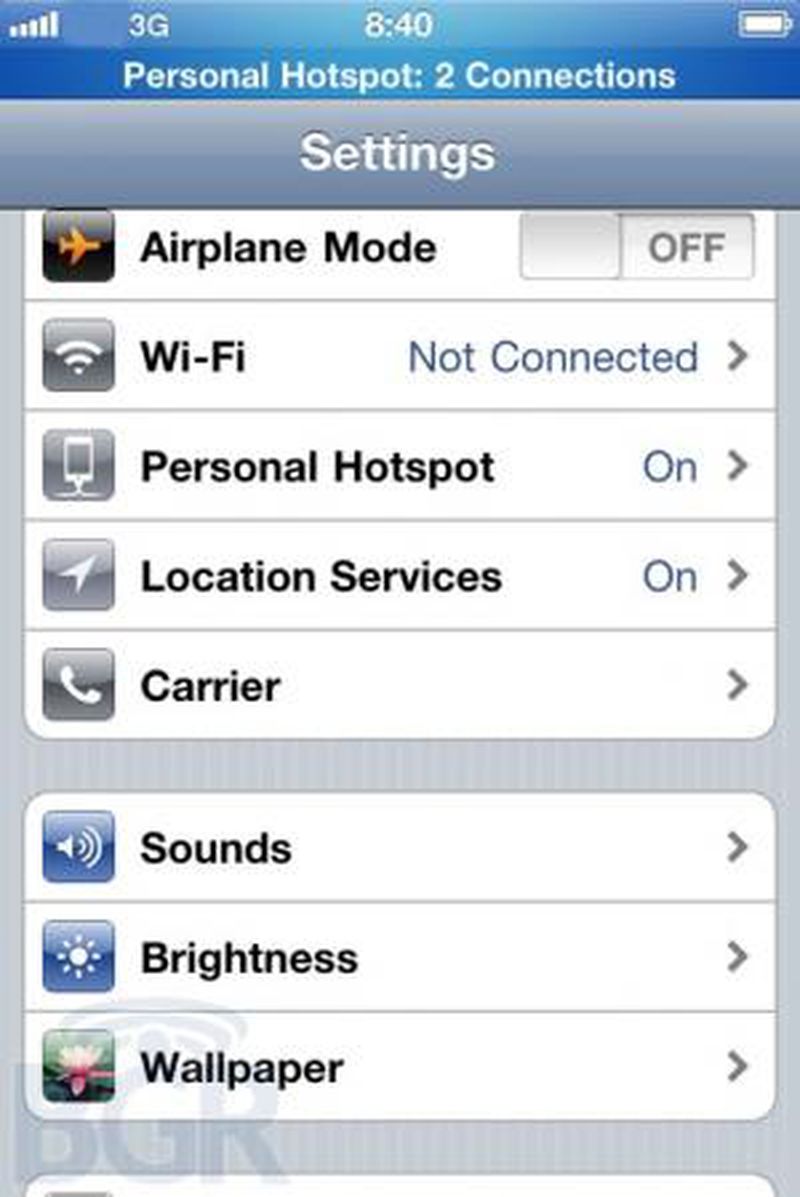The width and height of the screenshot is (800, 1197).
Task: Expand the Wi-Fi settings chevron
Action: (738, 357)
